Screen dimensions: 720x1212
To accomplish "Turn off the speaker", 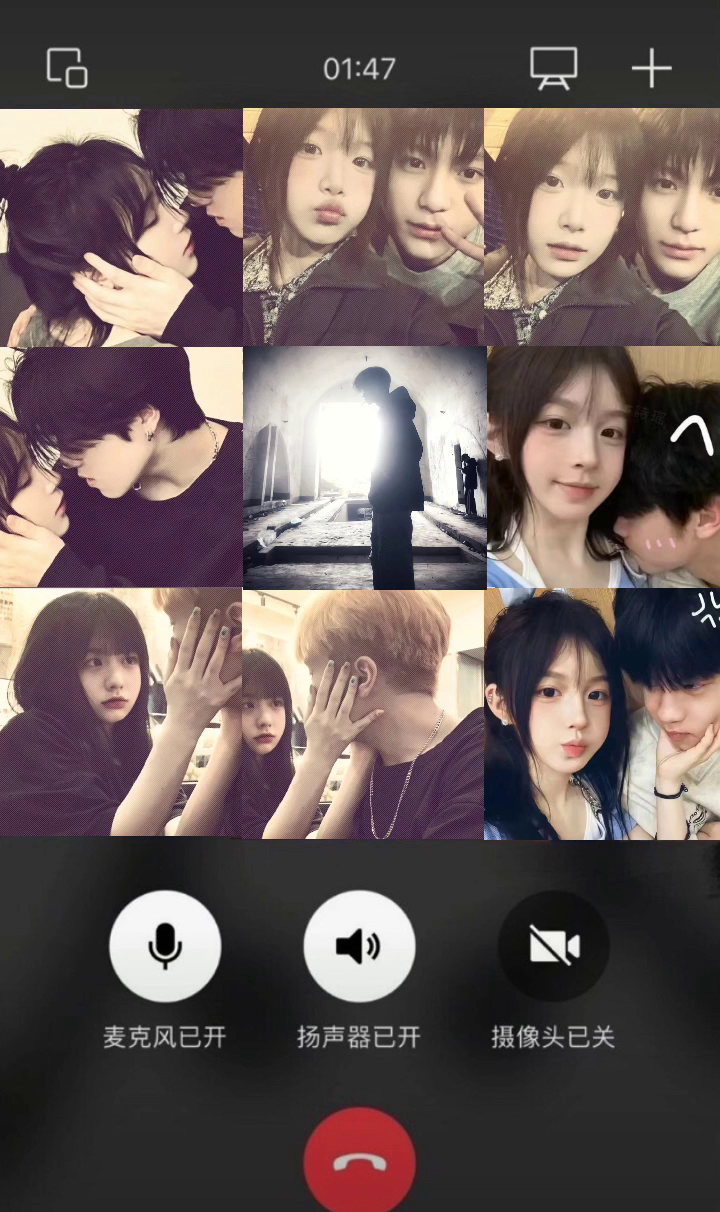I will coord(359,946).
